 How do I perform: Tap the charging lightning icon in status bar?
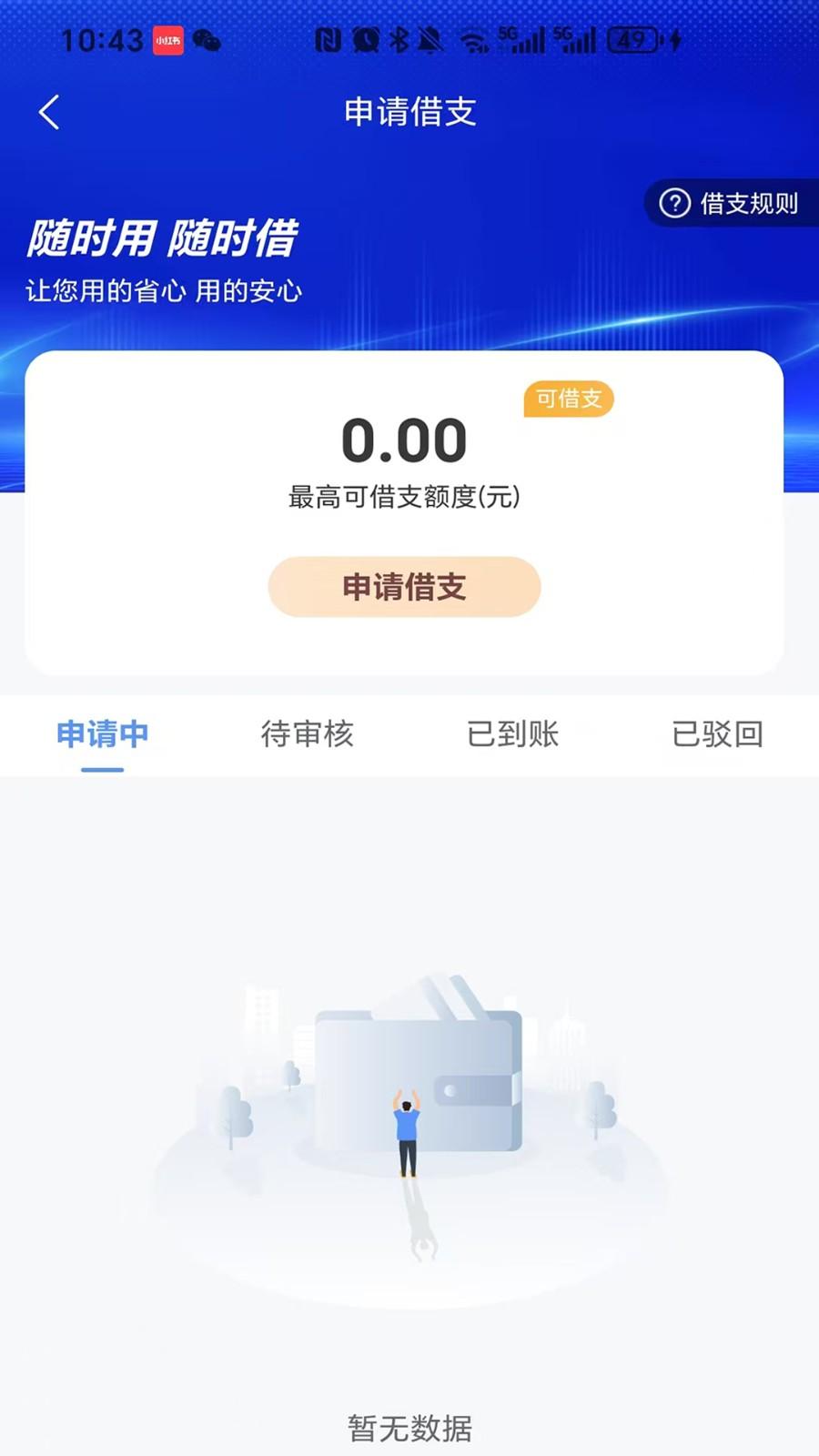[x=673, y=40]
